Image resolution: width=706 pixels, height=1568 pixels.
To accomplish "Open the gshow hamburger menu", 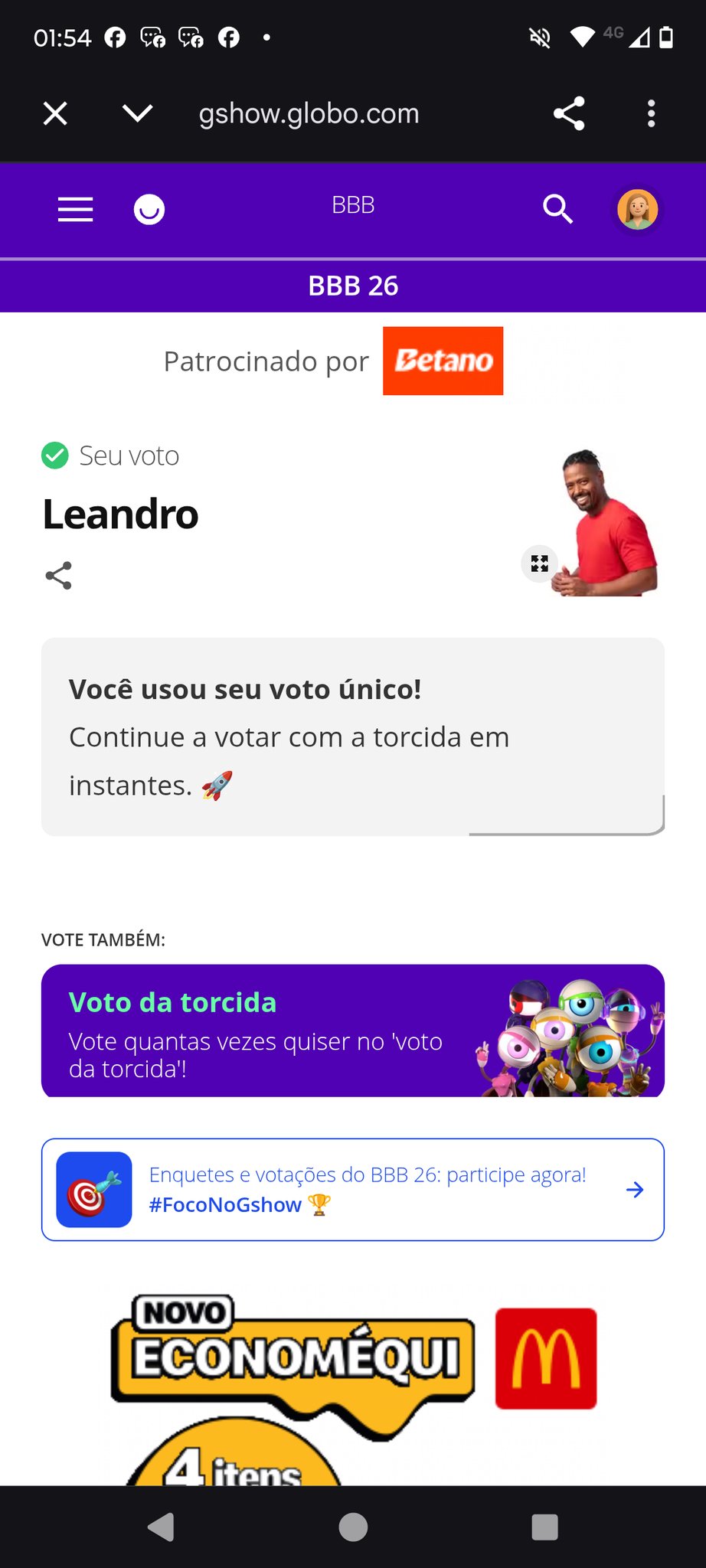I will [x=75, y=209].
